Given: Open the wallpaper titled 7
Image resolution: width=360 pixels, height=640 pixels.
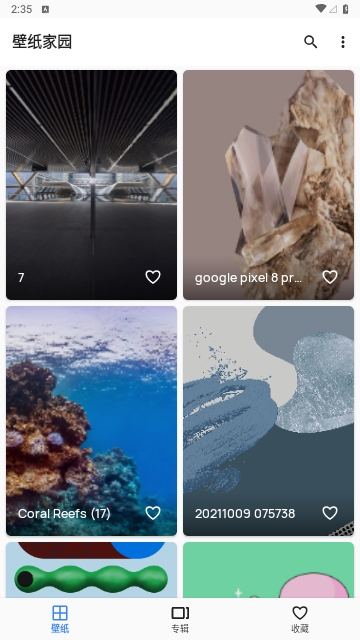Looking at the screenshot, I should click(x=91, y=185).
